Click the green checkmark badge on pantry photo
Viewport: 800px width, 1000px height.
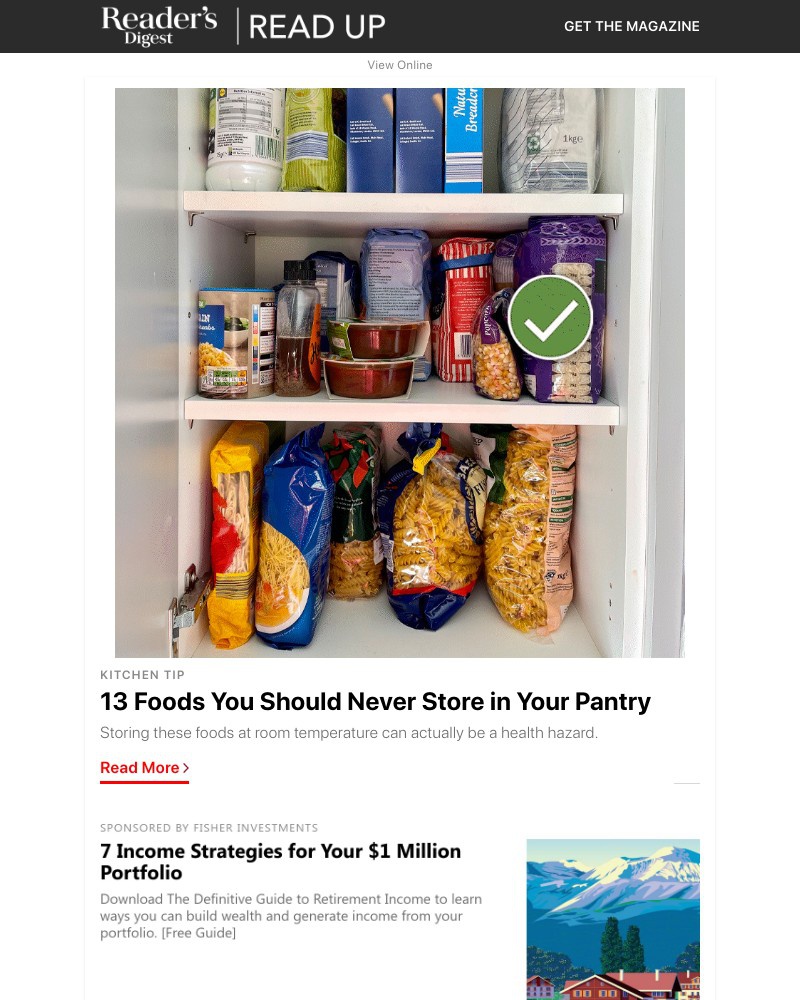(551, 317)
